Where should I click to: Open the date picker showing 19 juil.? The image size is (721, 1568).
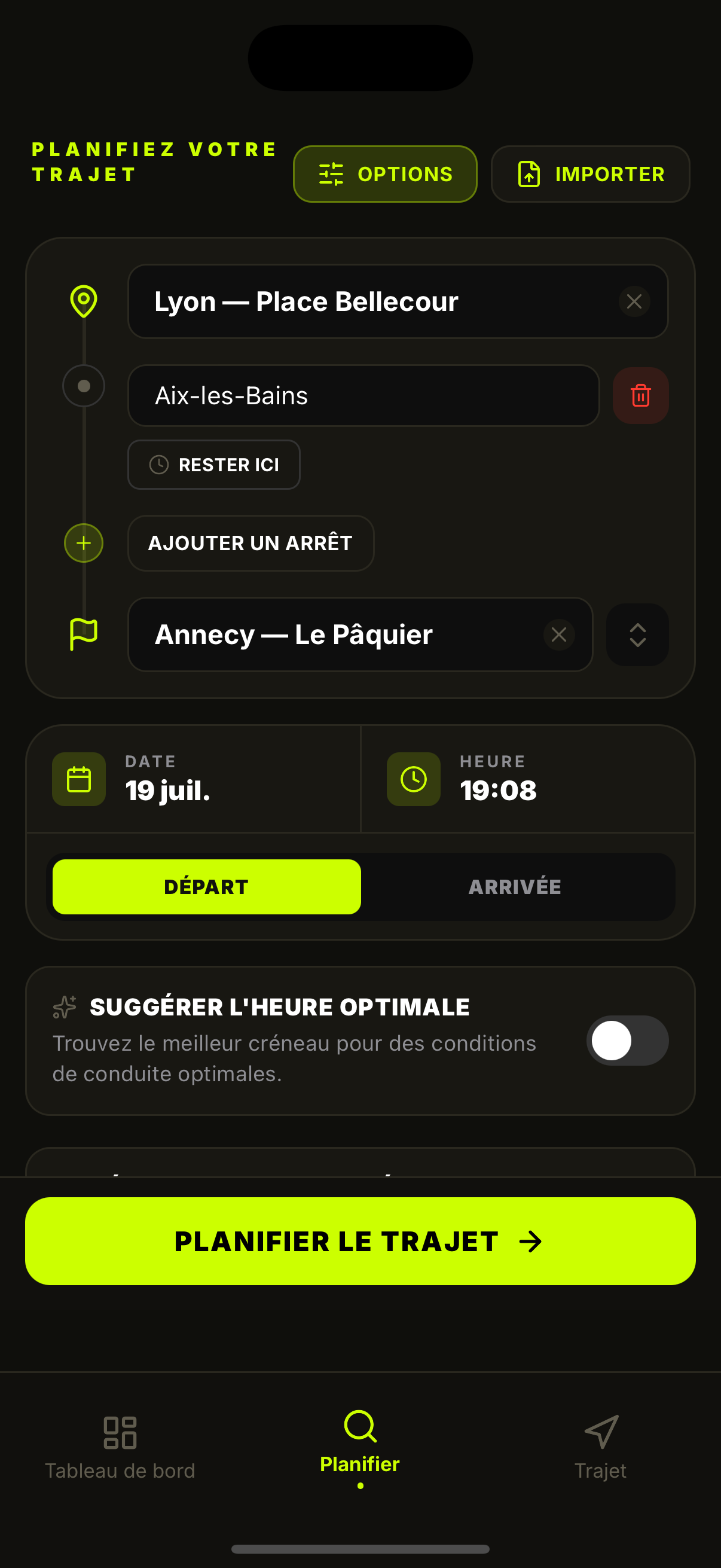194,779
